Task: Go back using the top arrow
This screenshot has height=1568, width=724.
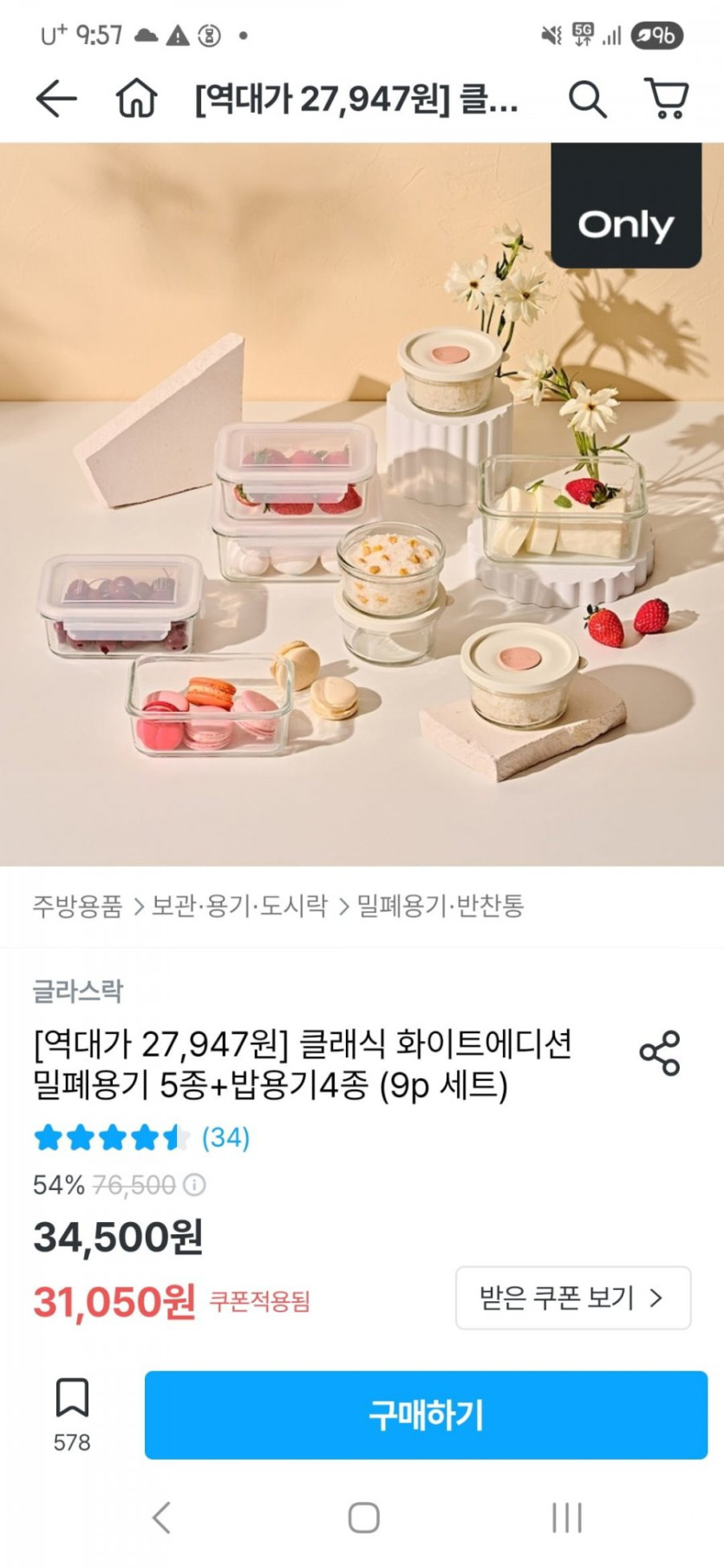Action: 55,99
